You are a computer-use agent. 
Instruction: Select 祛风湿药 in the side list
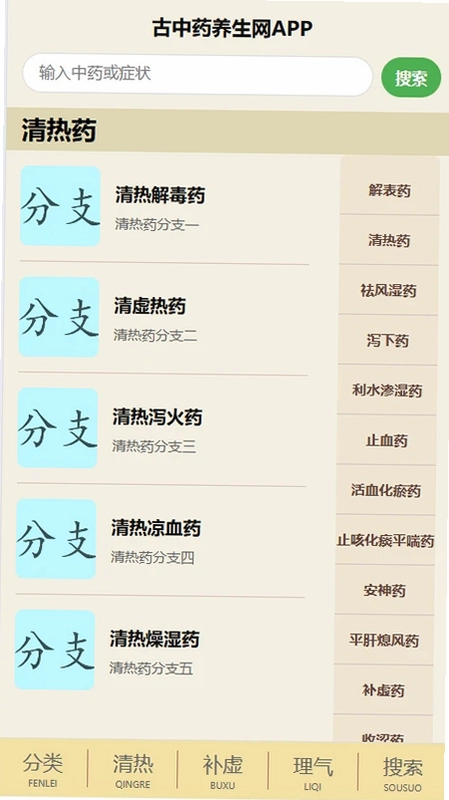click(388, 290)
